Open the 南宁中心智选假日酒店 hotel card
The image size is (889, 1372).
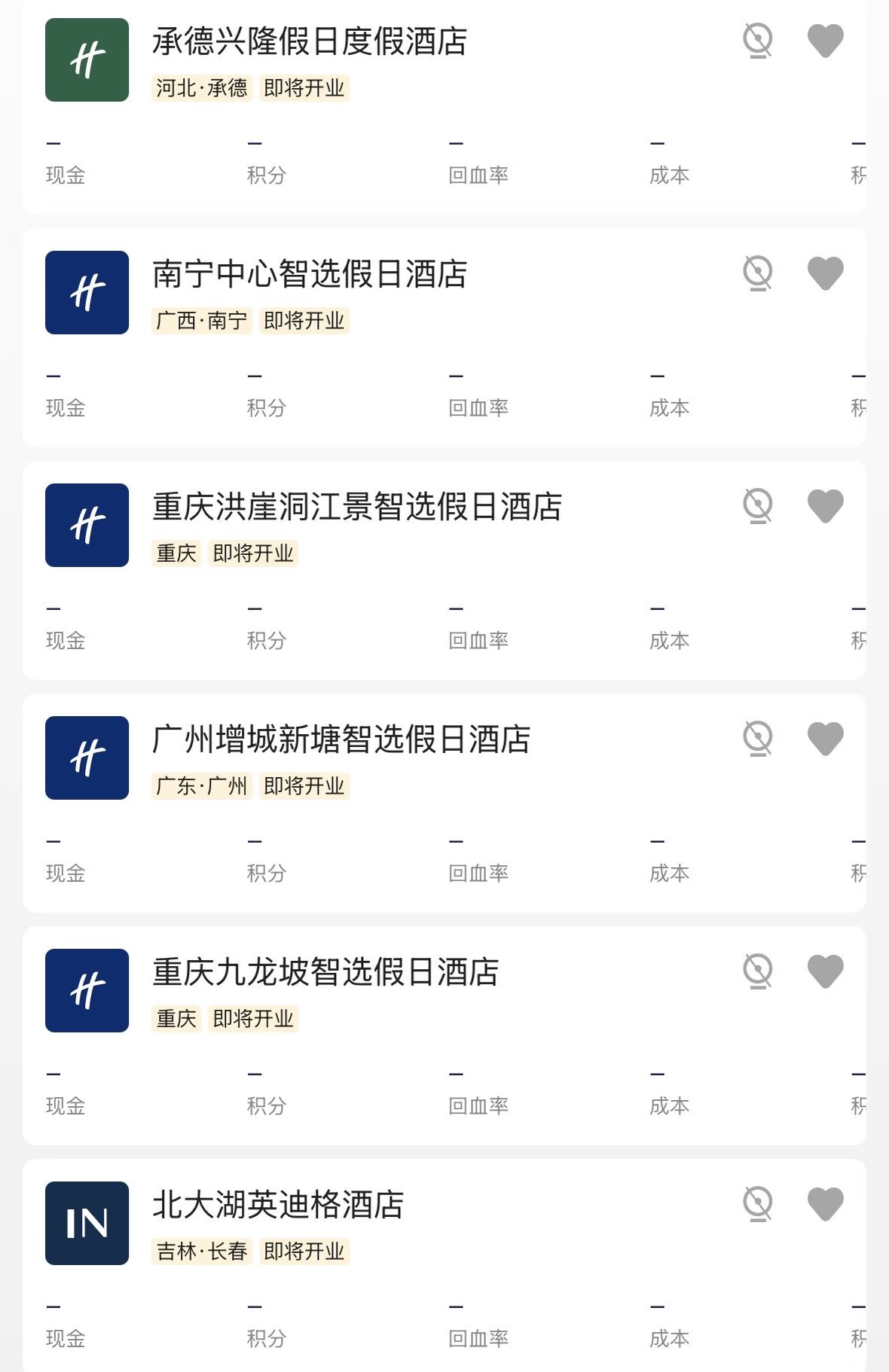click(309, 274)
